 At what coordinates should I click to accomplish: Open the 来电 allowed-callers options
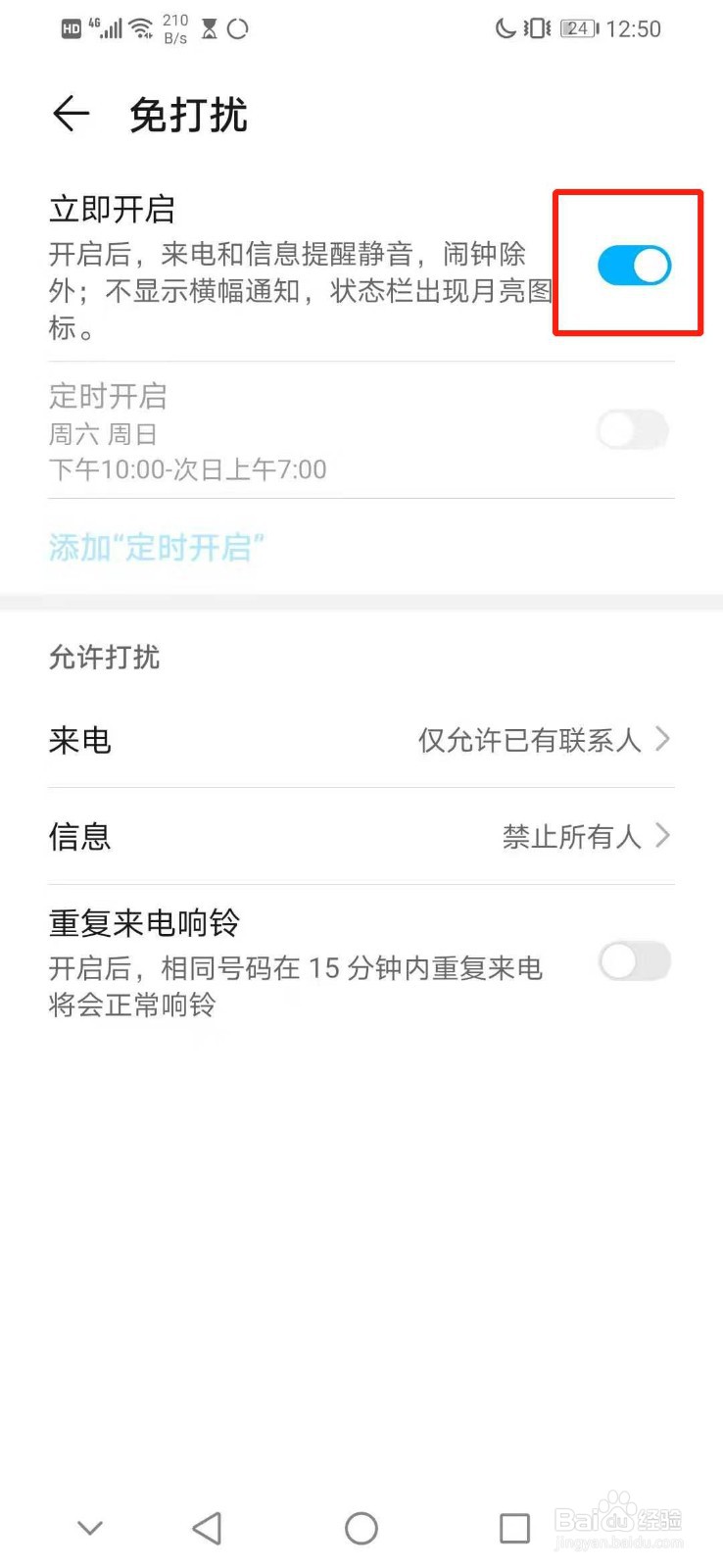click(x=361, y=741)
